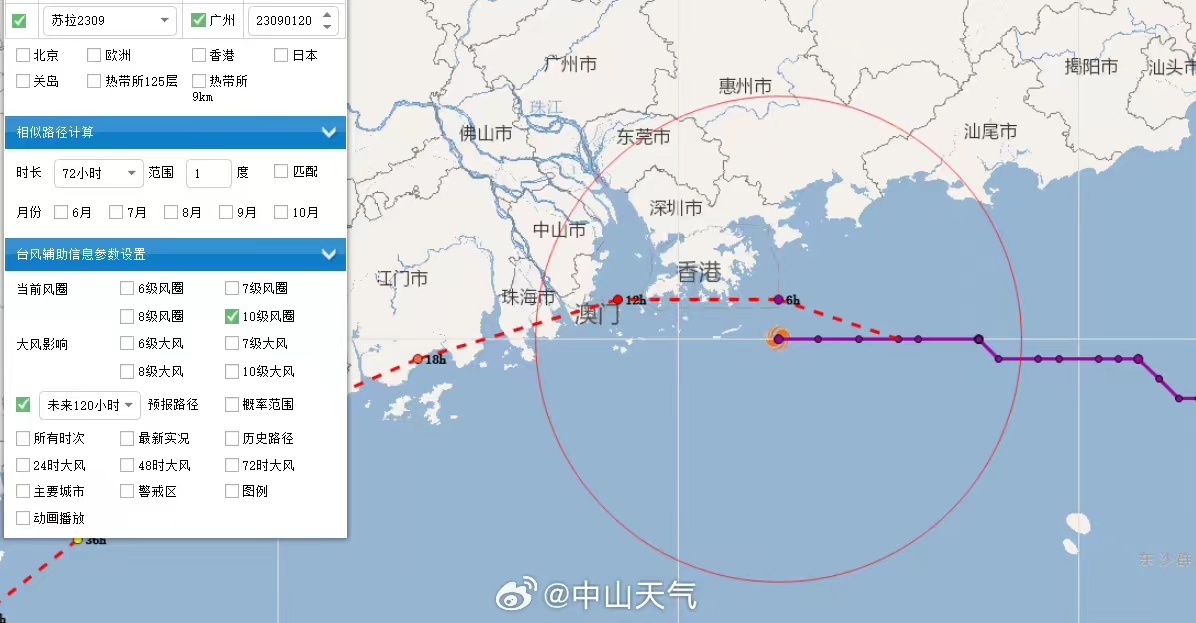Select the 9月 month checkbox
Image resolution: width=1196 pixels, height=623 pixels.
[x=226, y=212]
